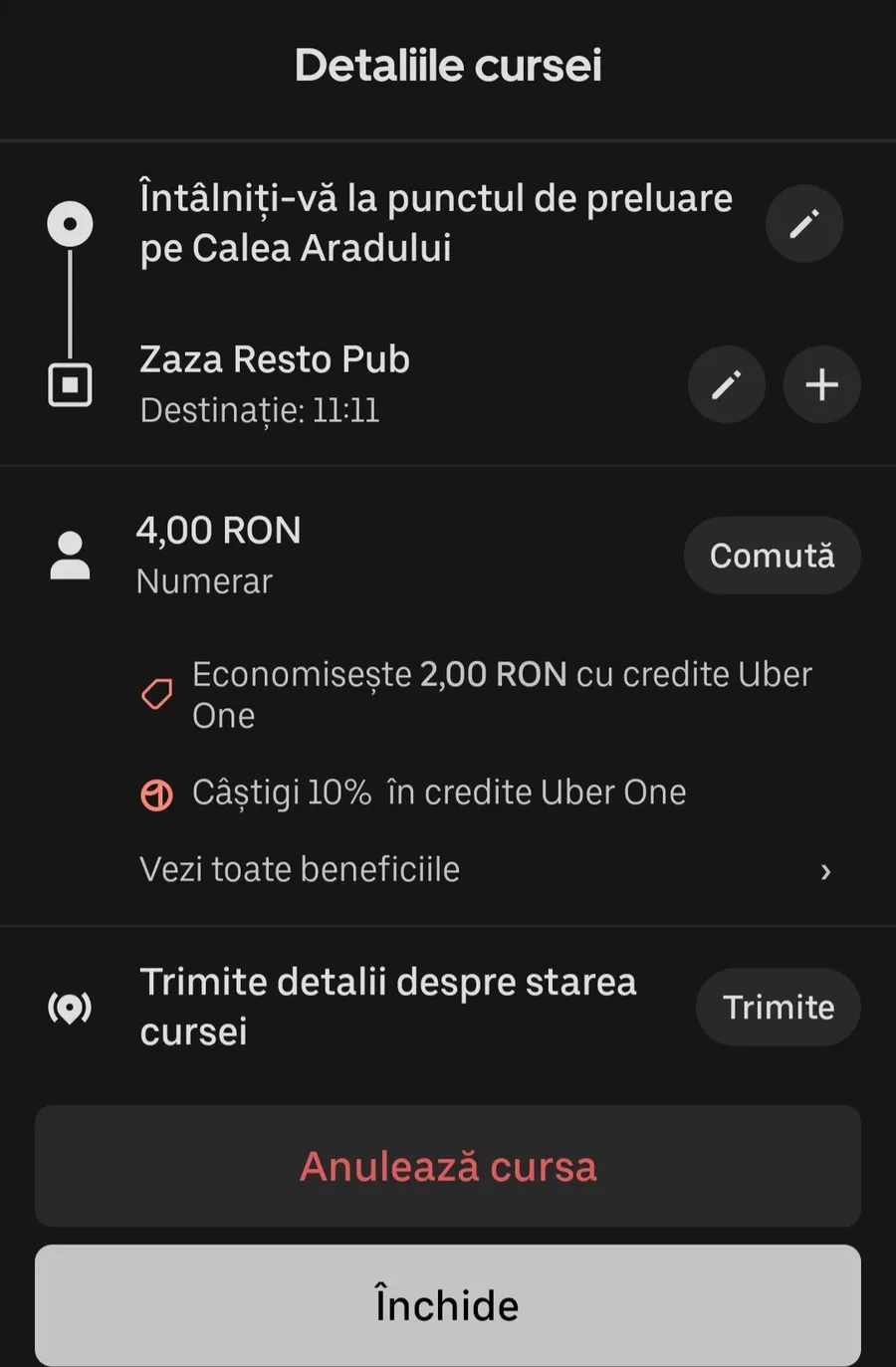
Task: Expand the 4,00 RON payment details
Action: (219, 531)
